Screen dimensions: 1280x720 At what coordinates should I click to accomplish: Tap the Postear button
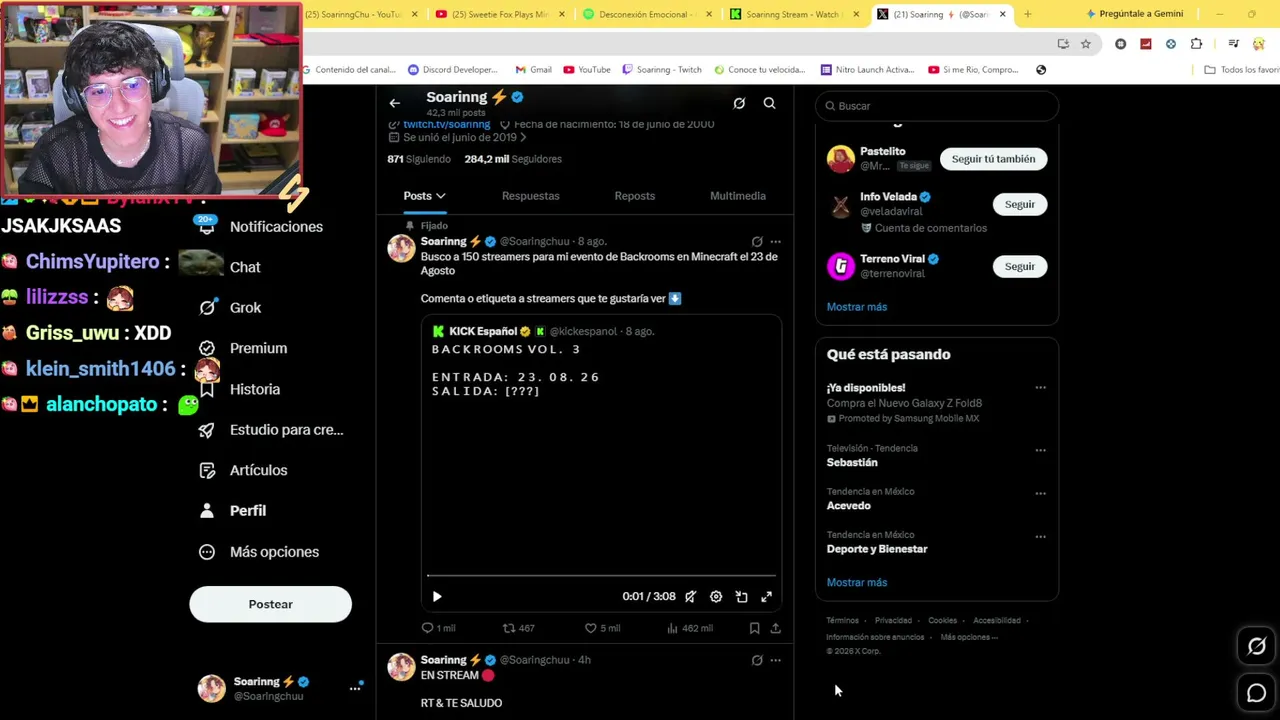pyautogui.click(x=270, y=604)
